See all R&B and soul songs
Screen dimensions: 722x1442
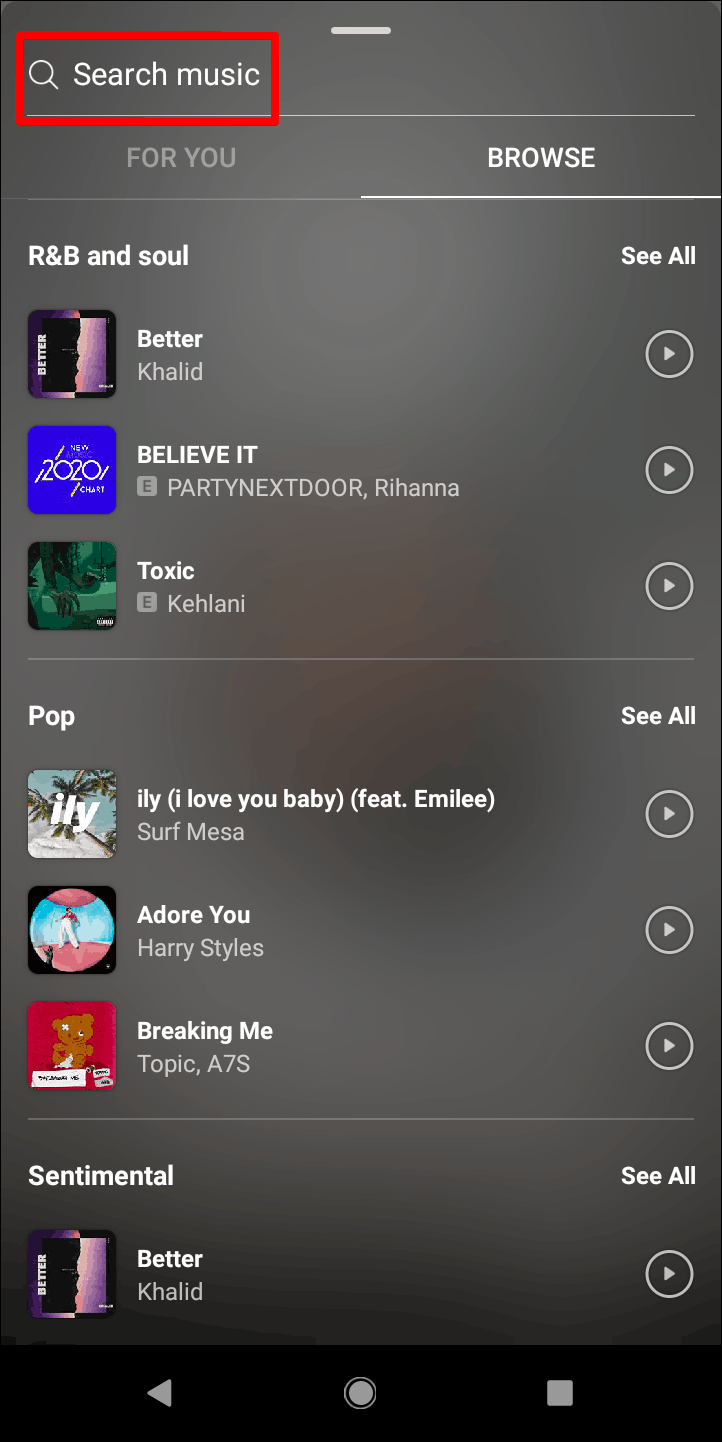pyautogui.click(x=657, y=256)
